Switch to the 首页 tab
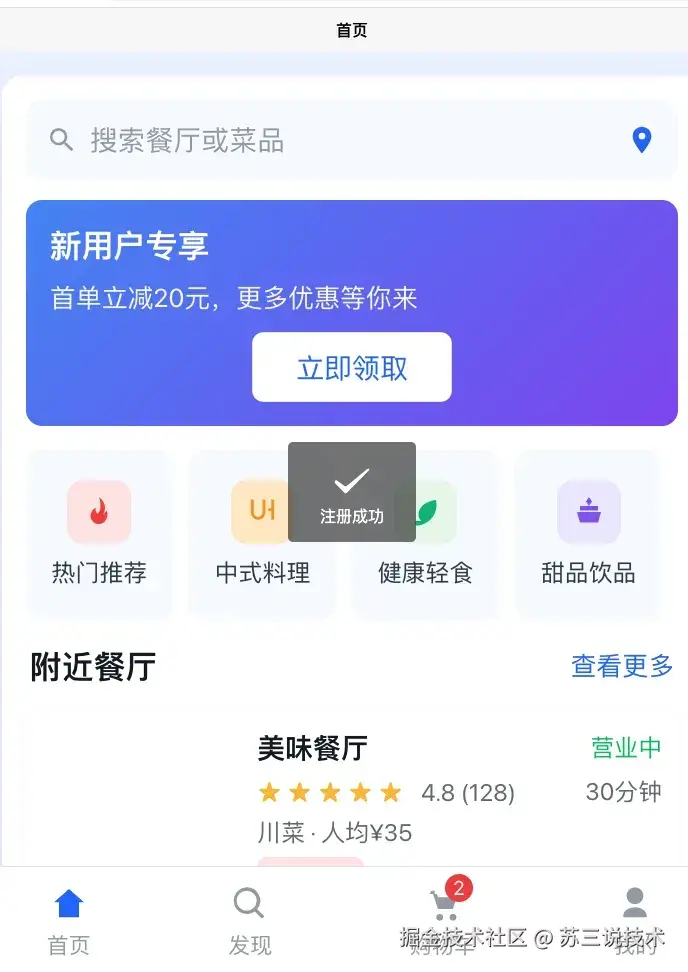The width and height of the screenshot is (688, 972). click(69, 920)
